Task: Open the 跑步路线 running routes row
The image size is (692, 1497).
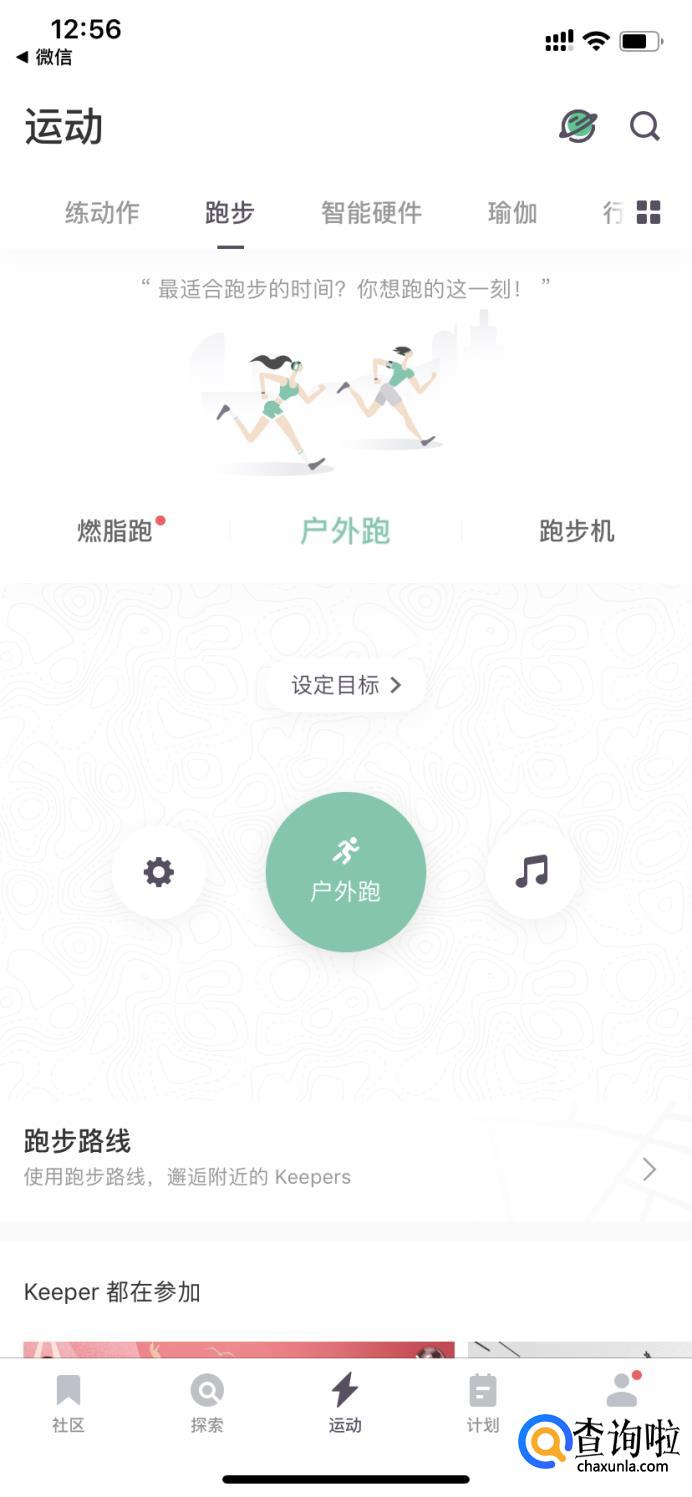Action: coord(346,1158)
